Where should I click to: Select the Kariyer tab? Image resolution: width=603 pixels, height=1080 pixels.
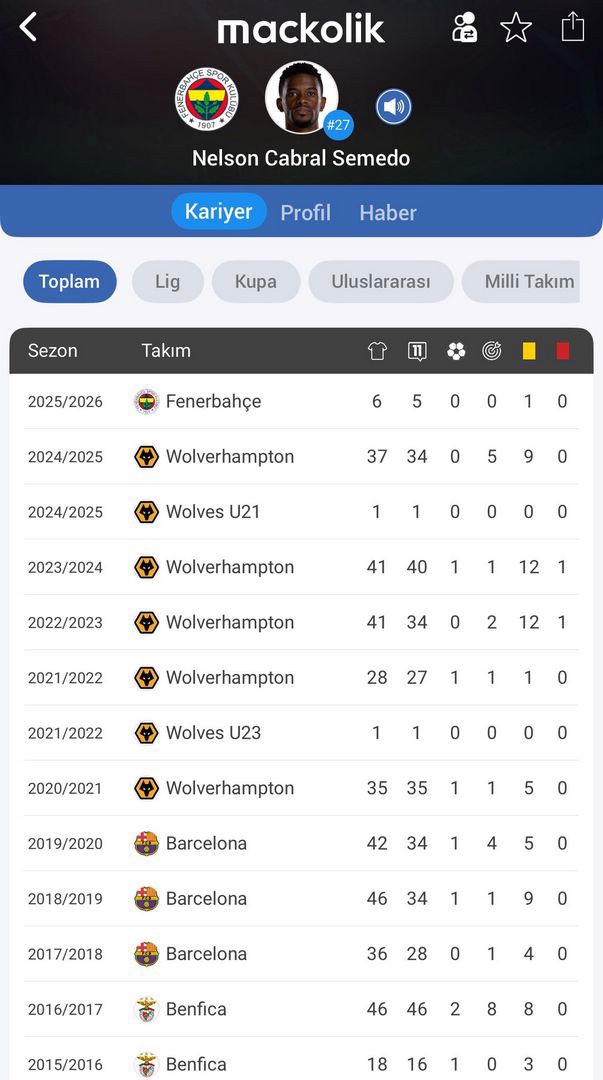click(x=218, y=211)
